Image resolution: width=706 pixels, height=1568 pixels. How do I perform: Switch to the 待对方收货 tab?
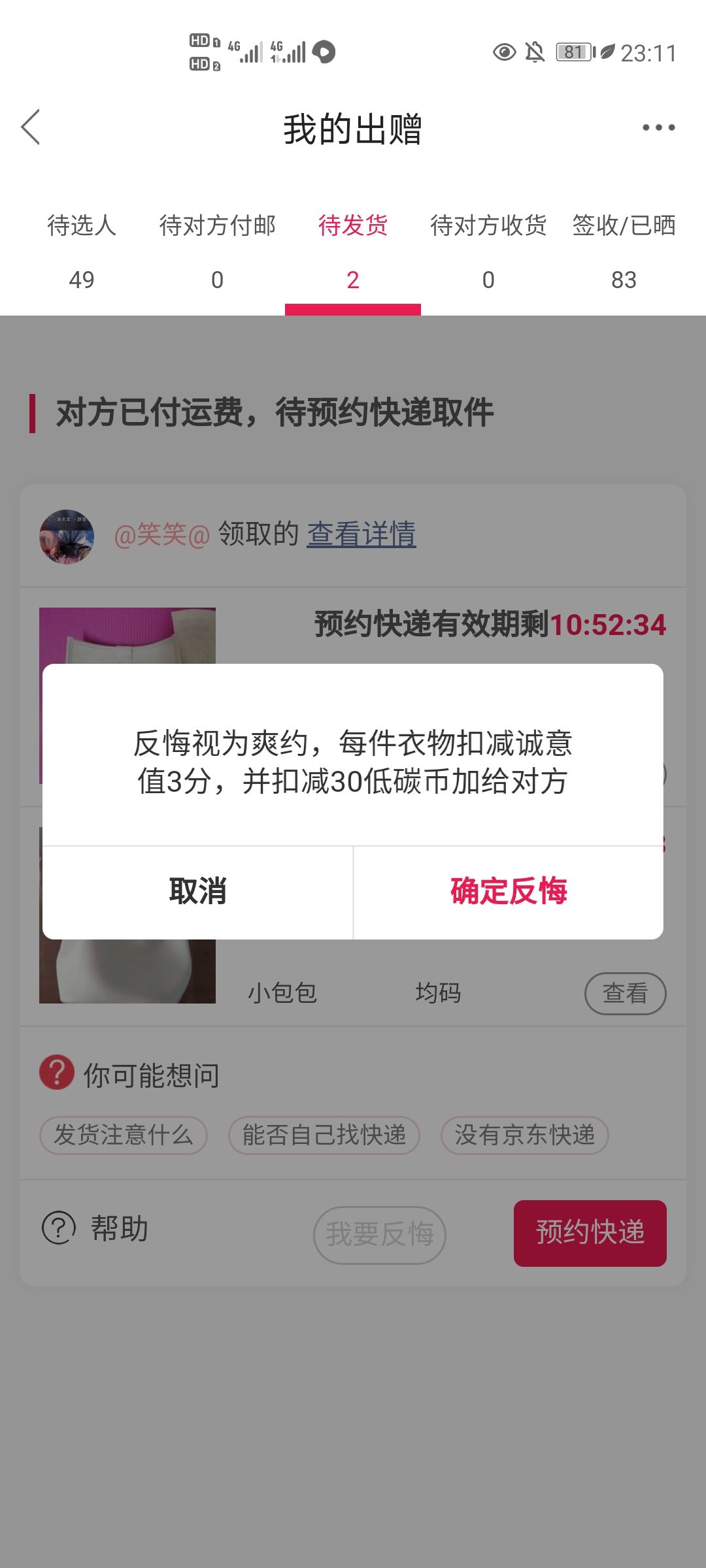(488, 252)
